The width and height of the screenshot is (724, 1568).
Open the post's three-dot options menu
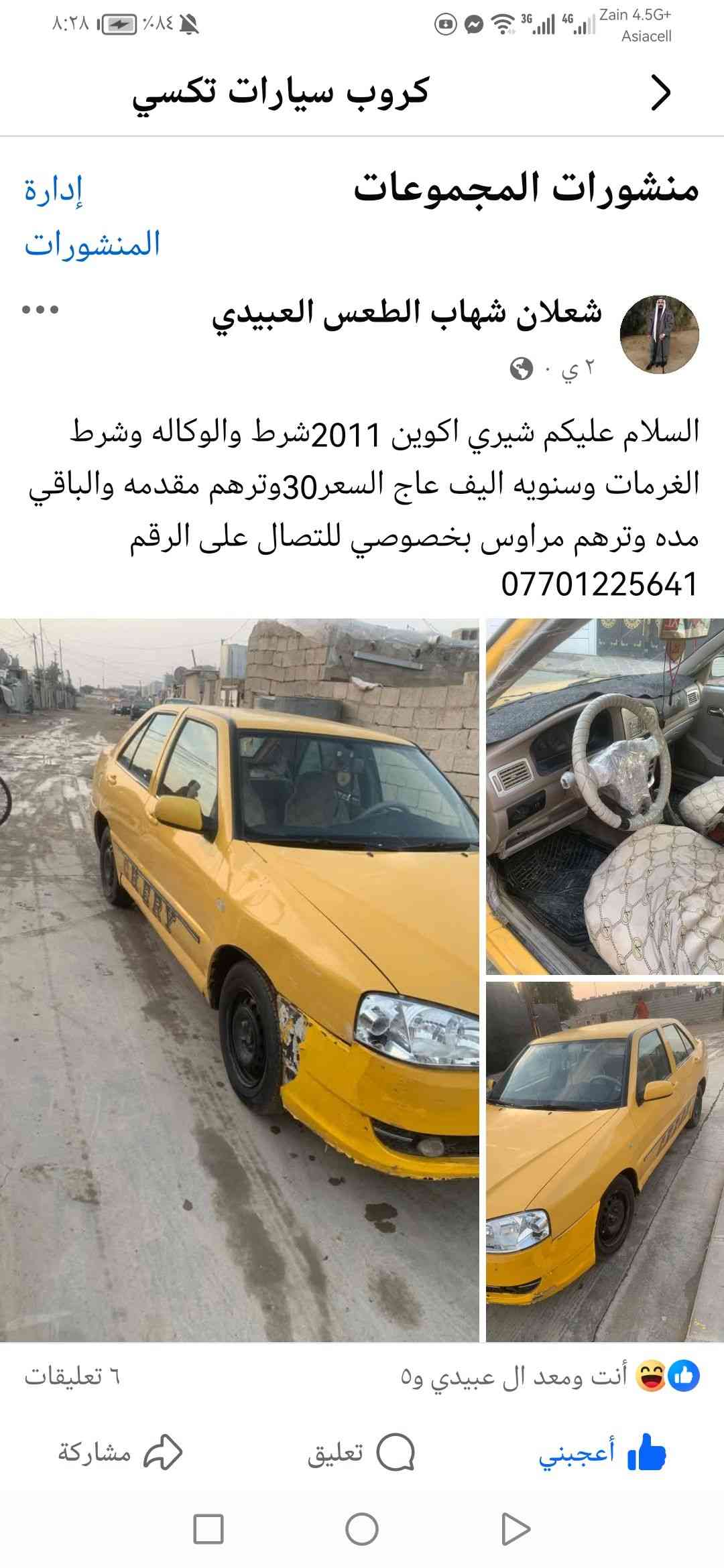coord(40,310)
